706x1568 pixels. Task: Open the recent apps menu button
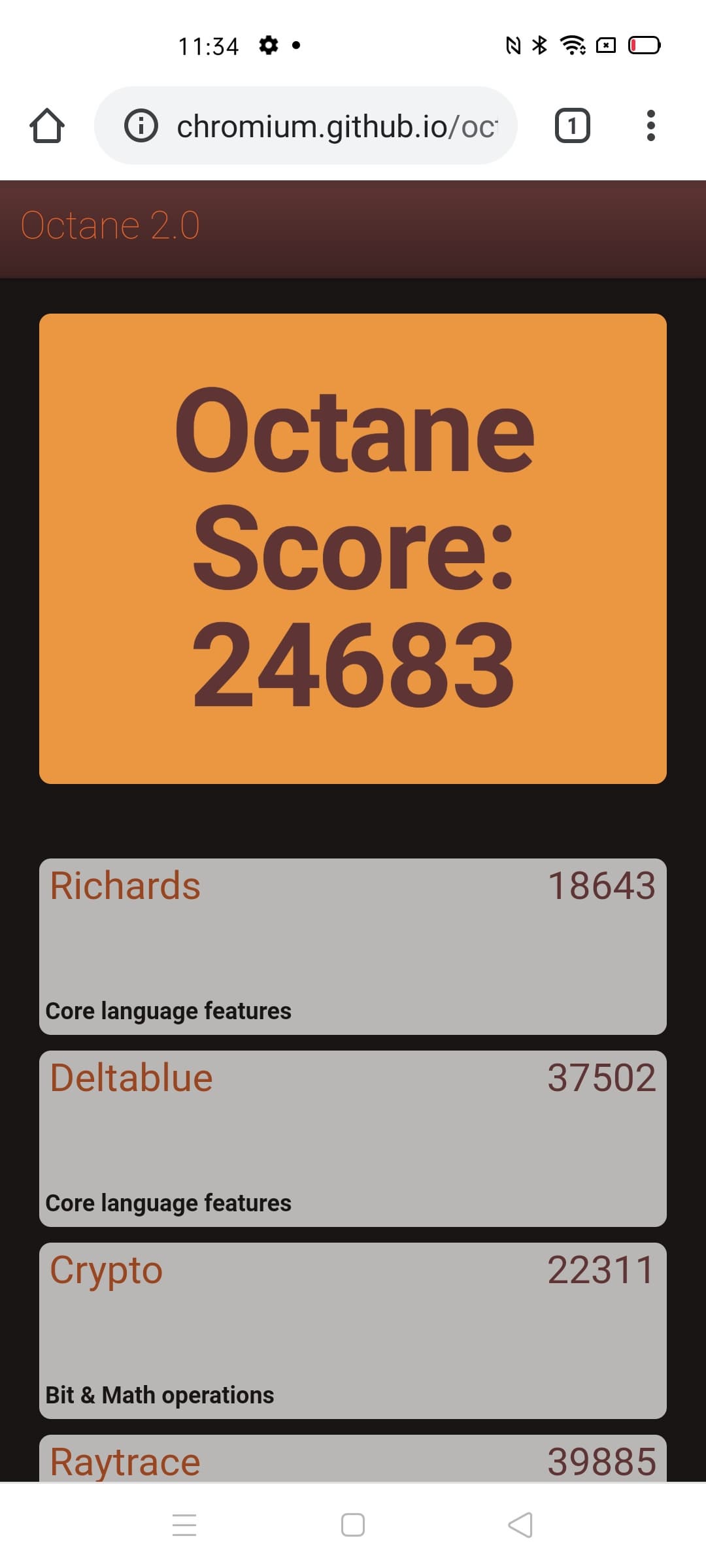tap(184, 1525)
